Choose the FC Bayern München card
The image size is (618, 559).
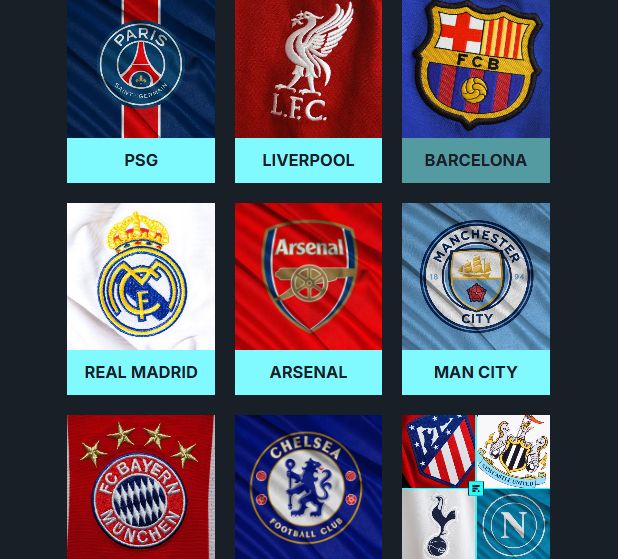click(140, 488)
